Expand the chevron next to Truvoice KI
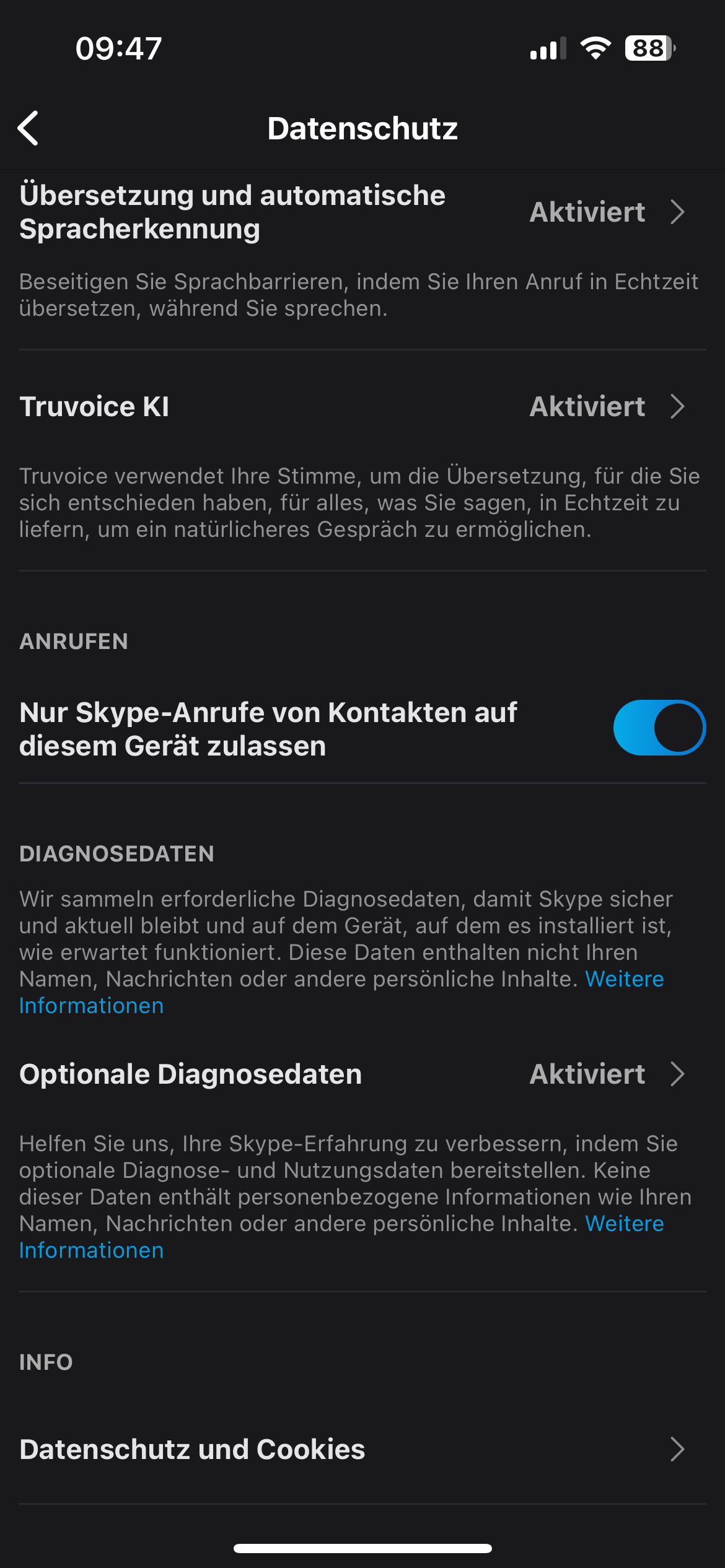 click(677, 407)
